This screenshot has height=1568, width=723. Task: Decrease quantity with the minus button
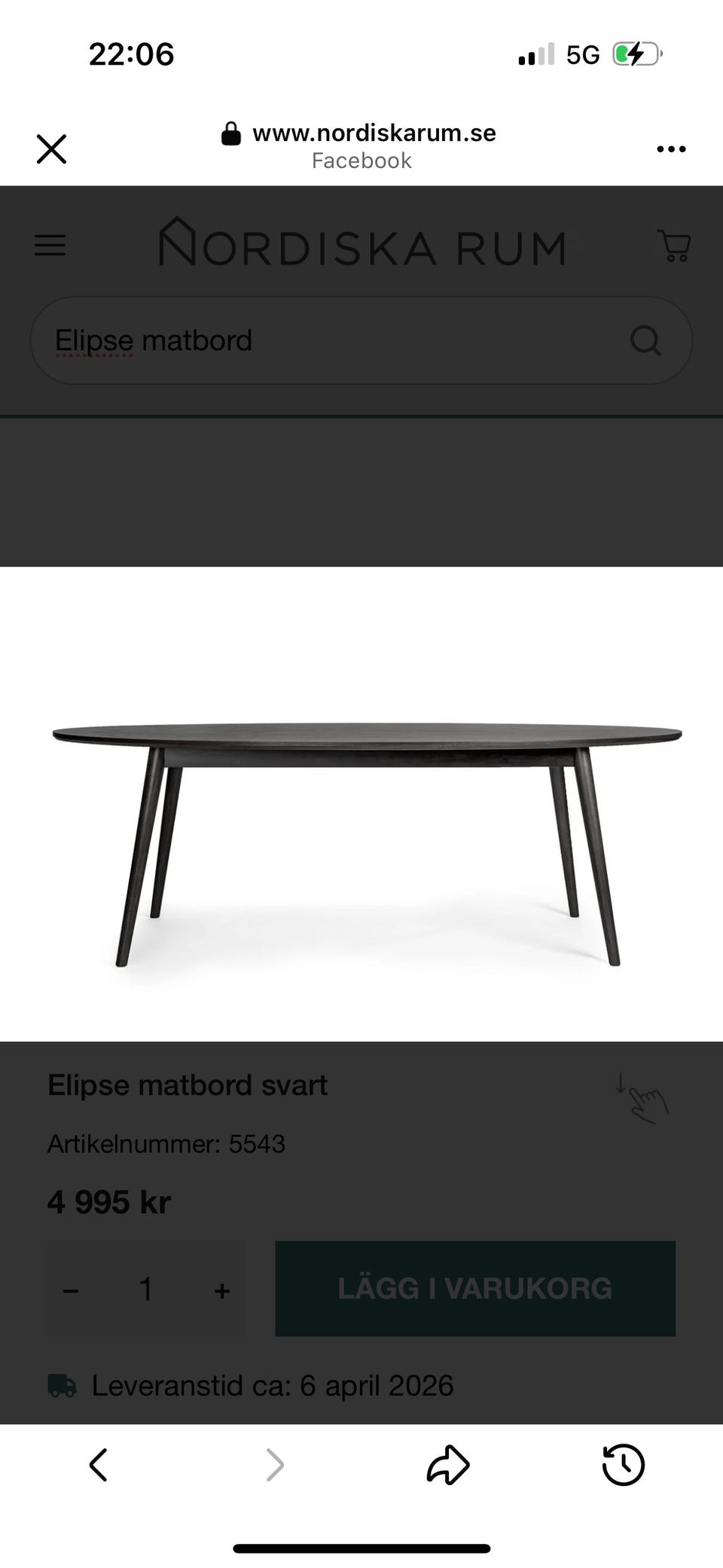click(72, 1291)
